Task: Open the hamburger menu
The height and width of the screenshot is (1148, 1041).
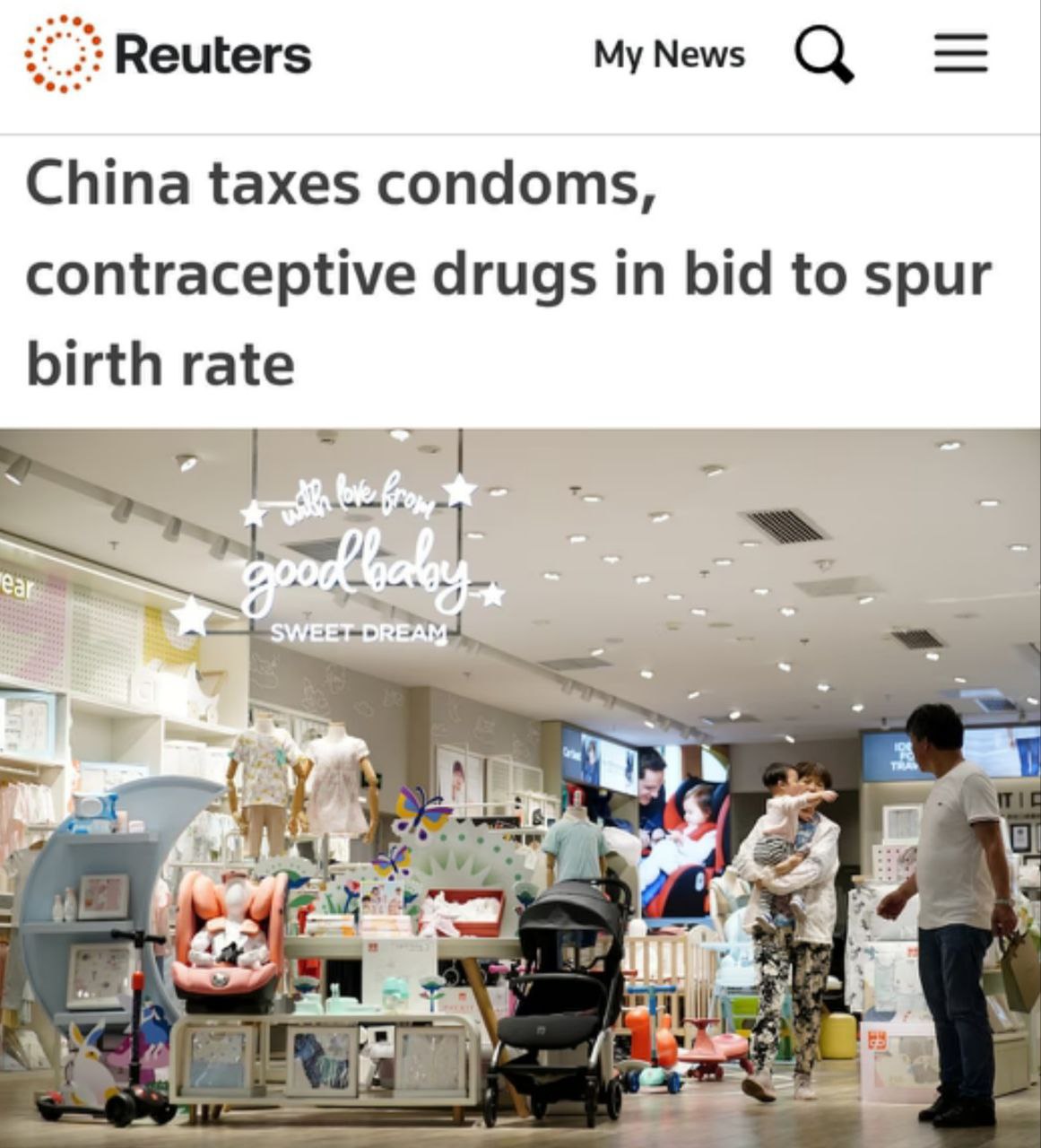Action: pyautogui.click(x=960, y=54)
